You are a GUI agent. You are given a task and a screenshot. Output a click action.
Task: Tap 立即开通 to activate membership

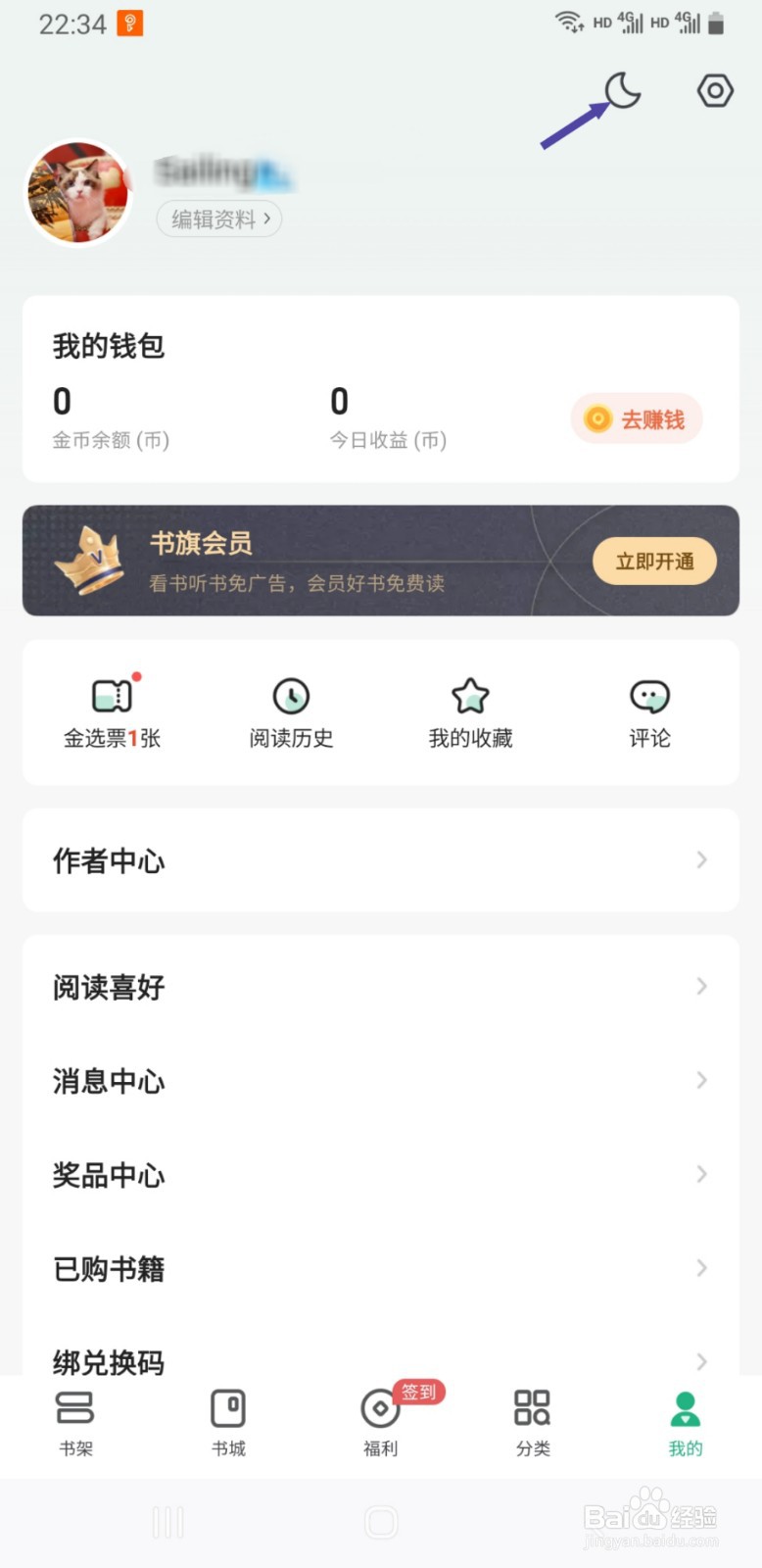[x=654, y=561]
